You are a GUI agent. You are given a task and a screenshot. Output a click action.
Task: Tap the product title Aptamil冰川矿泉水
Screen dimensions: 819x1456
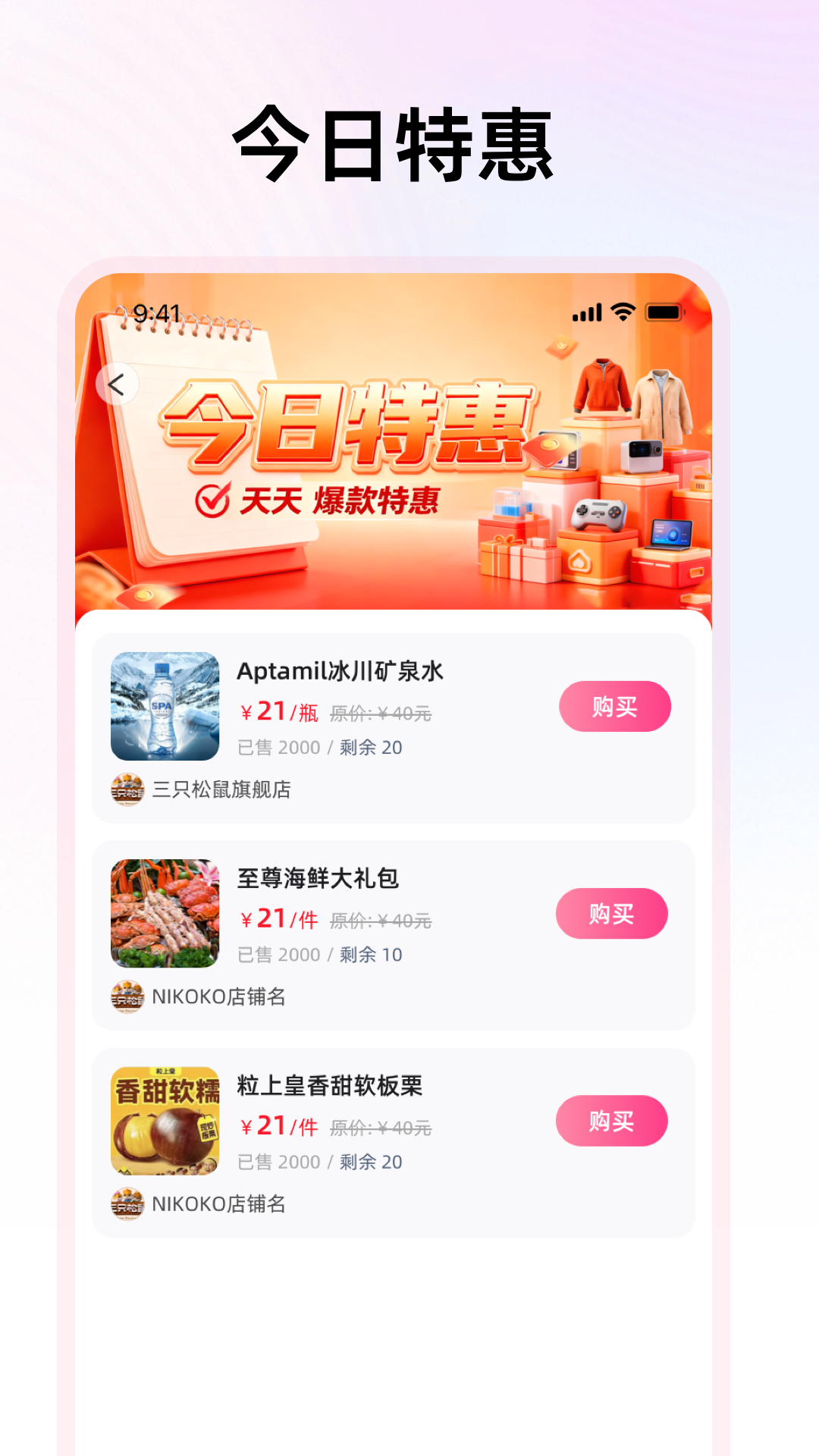point(340,670)
